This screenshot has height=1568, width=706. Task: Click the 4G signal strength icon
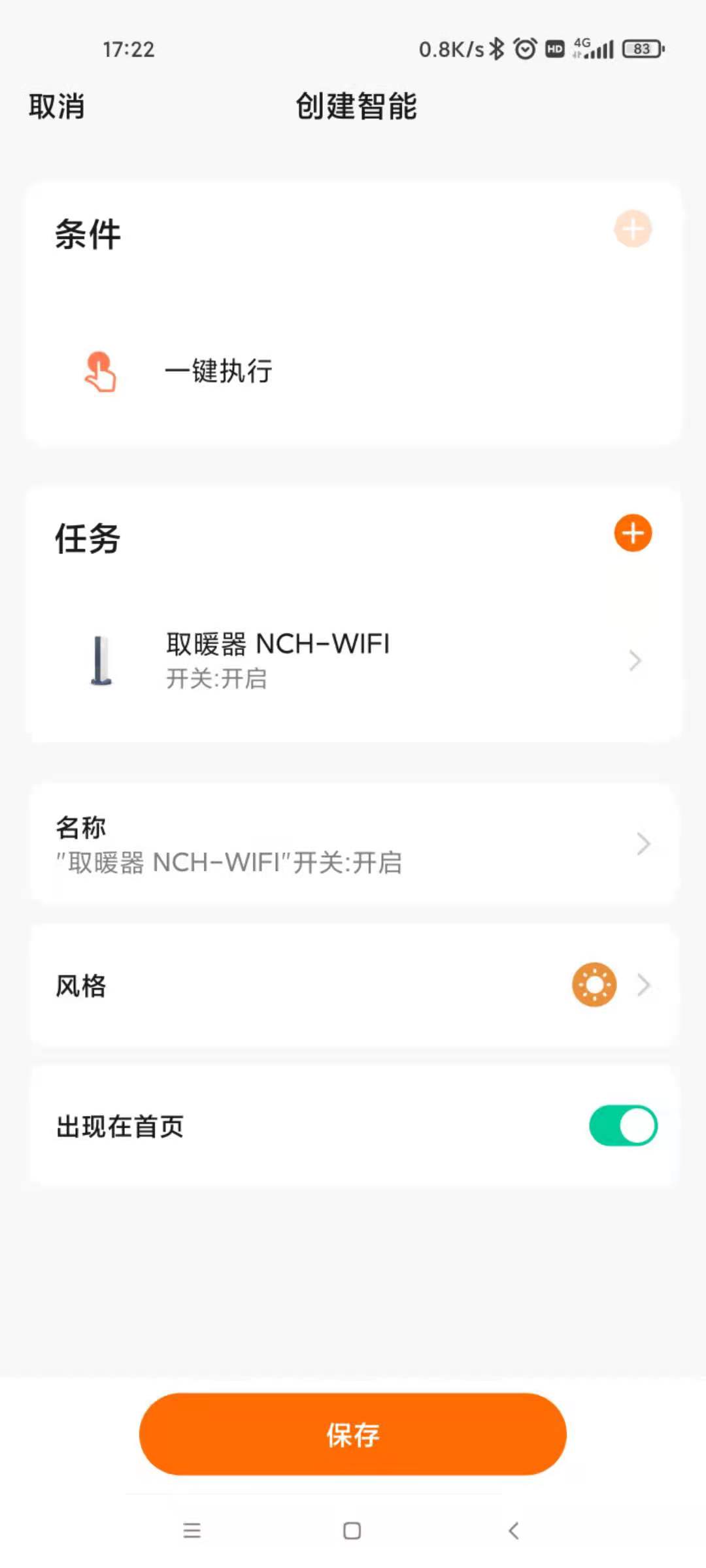tap(592, 47)
